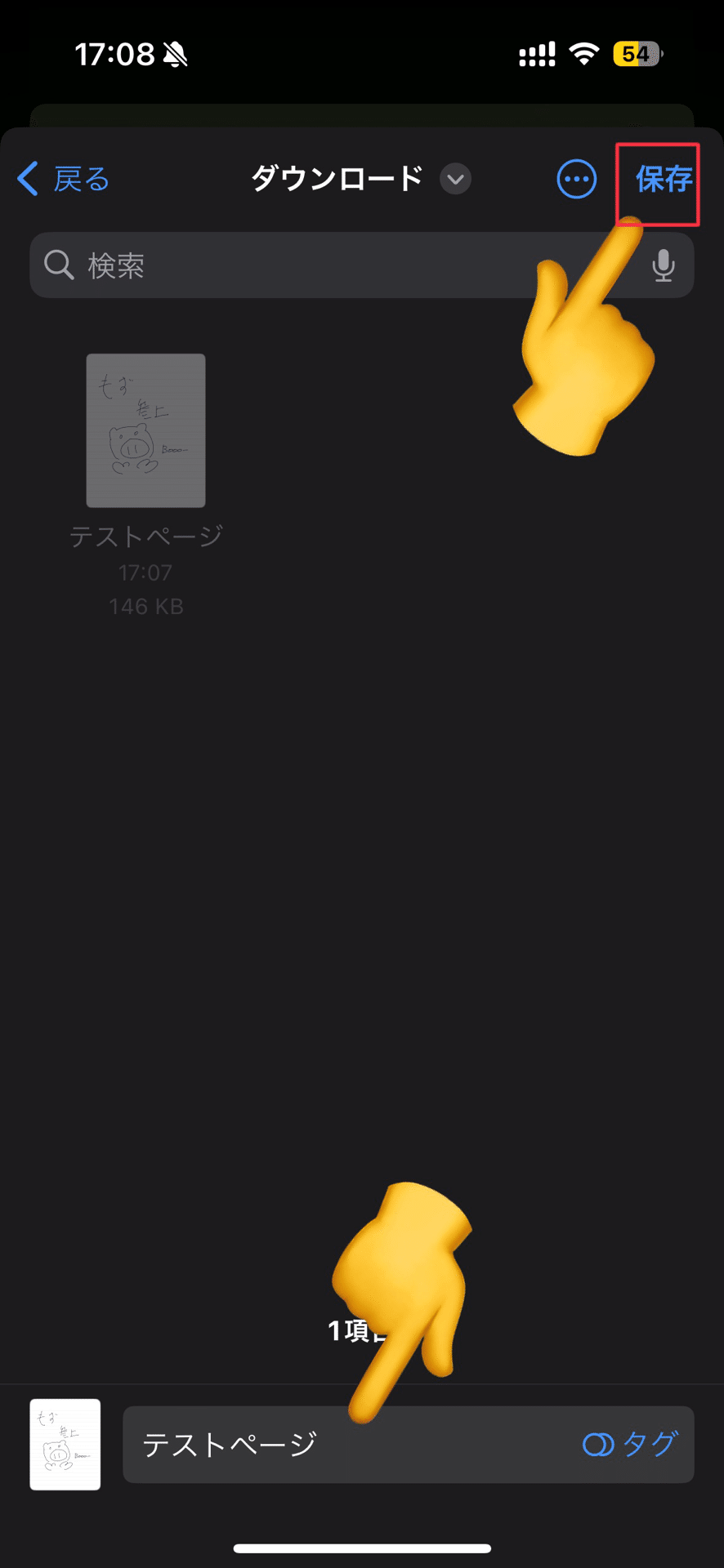This screenshot has height=1568, width=724.
Task: Add a tag with the タグ button
Action: tap(629, 1444)
